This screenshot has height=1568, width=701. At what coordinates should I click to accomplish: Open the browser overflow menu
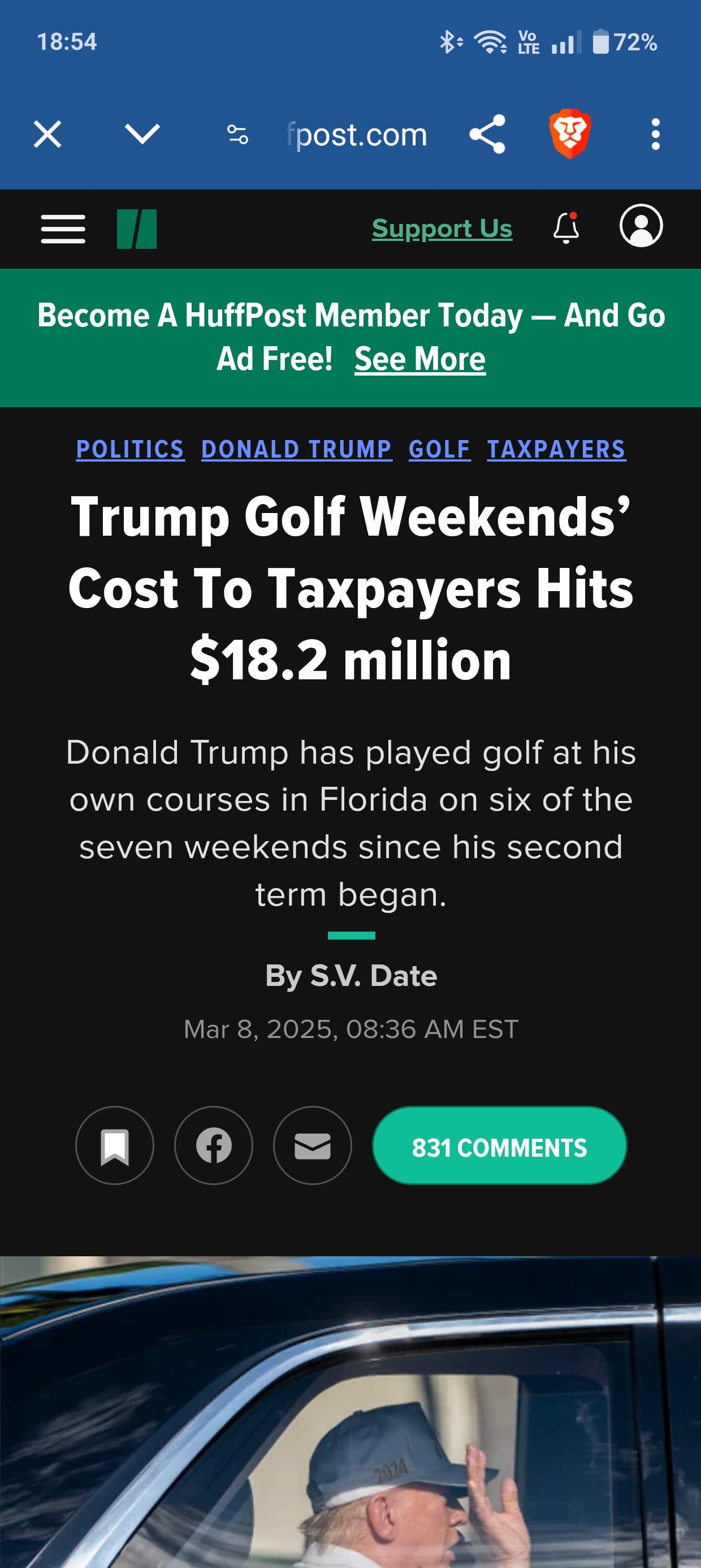point(655,134)
